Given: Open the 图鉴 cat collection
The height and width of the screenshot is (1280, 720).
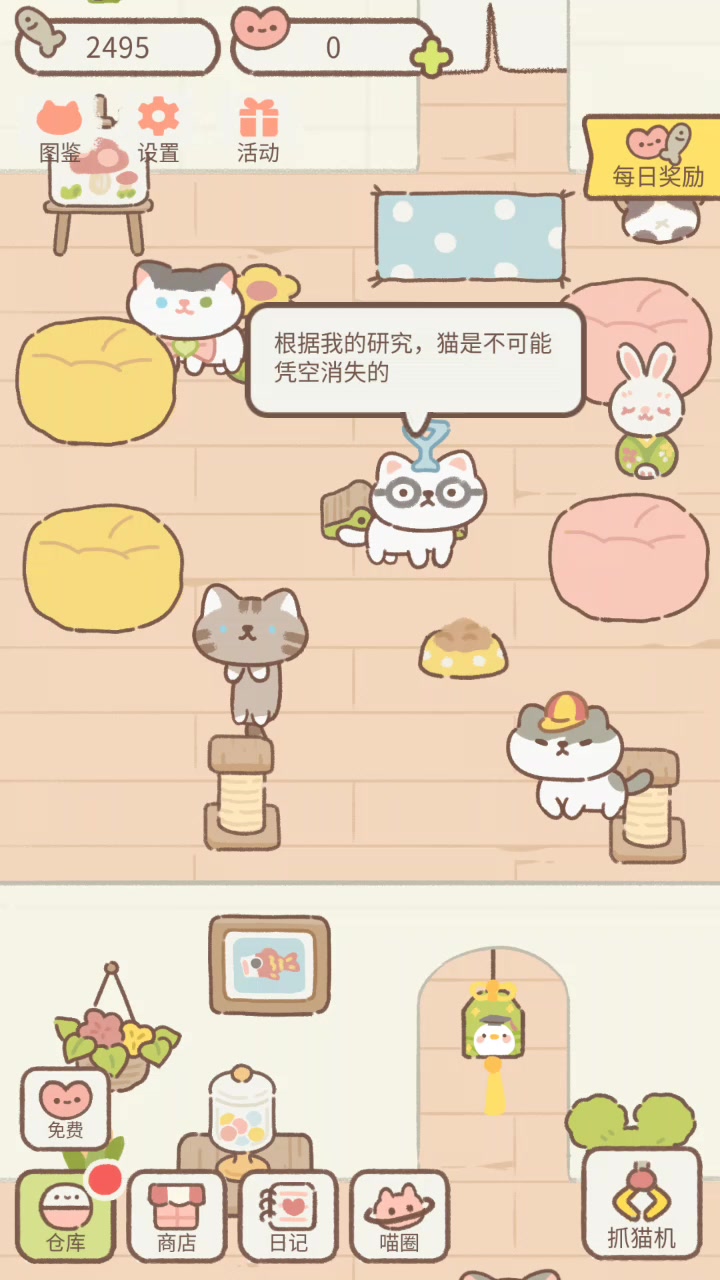Looking at the screenshot, I should click(x=59, y=132).
